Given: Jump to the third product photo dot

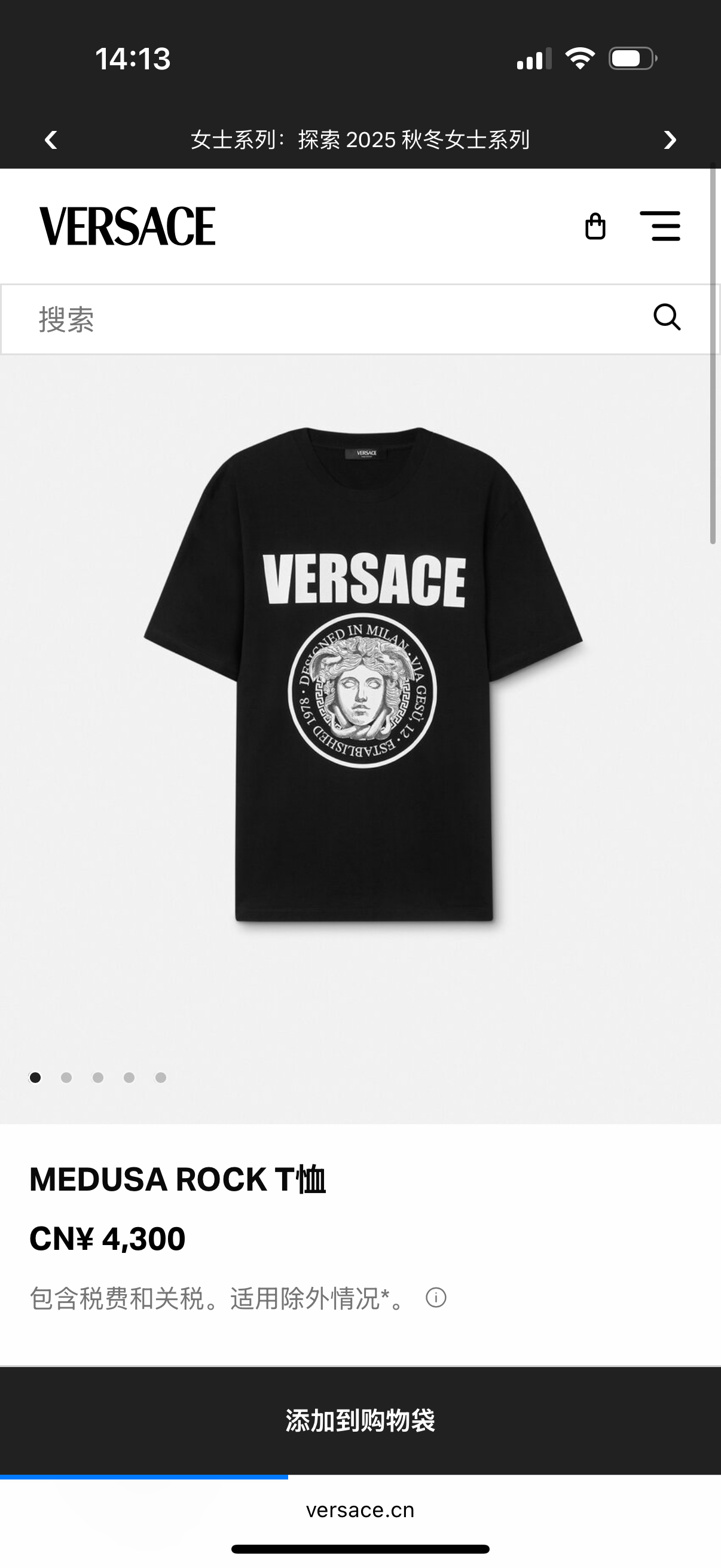Looking at the screenshot, I should coord(98,1078).
